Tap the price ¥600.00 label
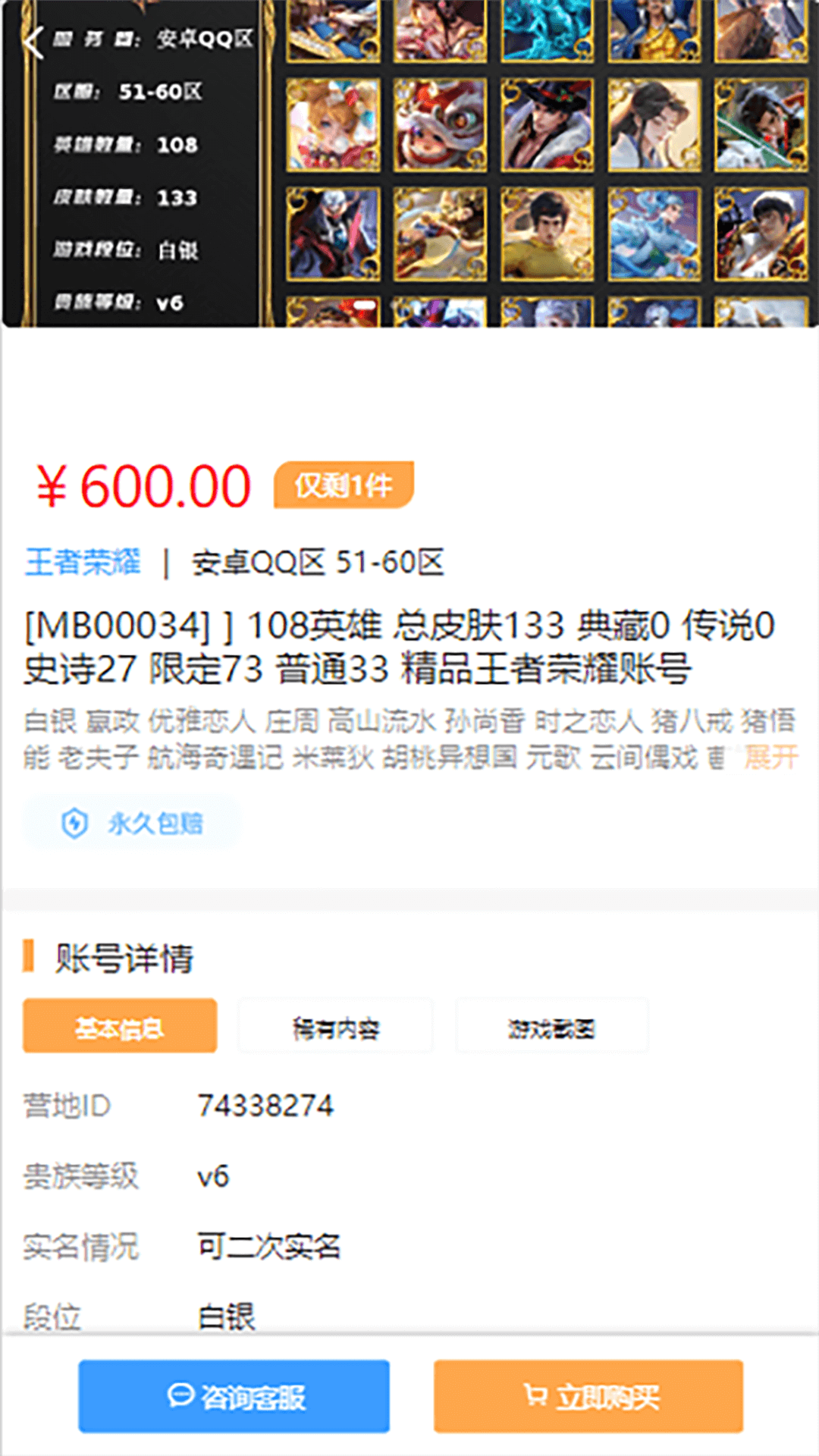 [x=140, y=485]
